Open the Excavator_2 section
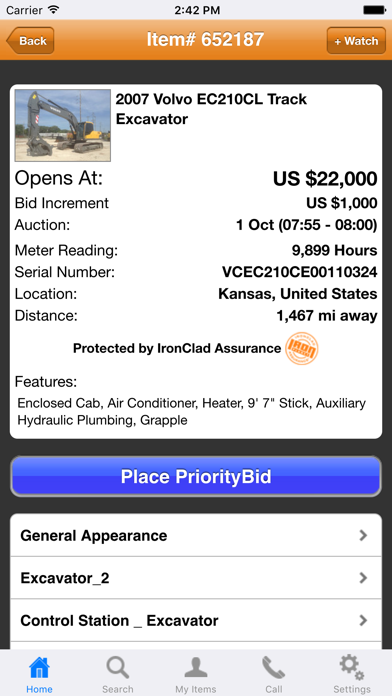The height and width of the screenshot is (696, 392). [196, 578]
